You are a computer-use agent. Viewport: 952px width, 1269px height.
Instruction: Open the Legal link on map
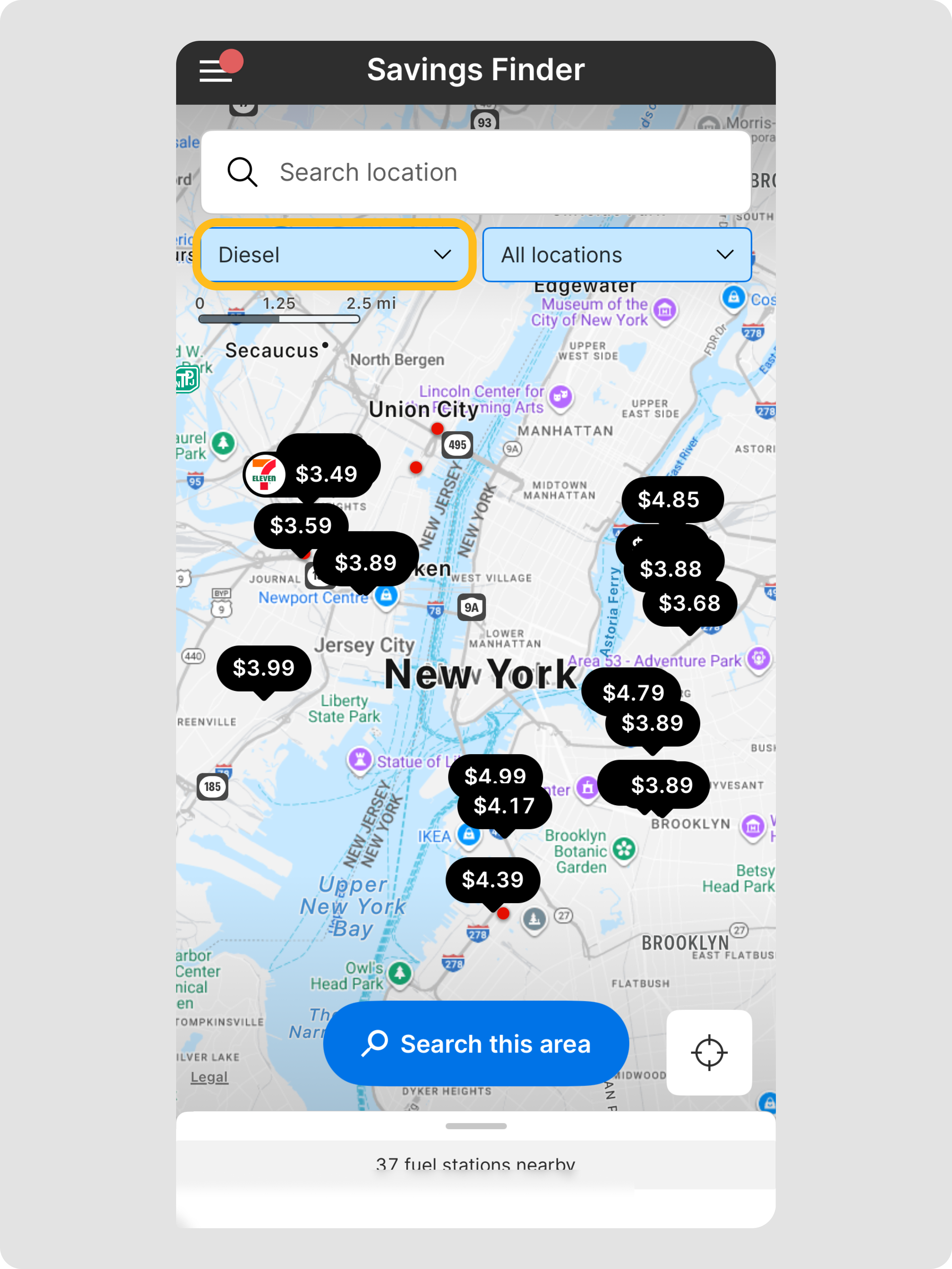coord(209,1077)
